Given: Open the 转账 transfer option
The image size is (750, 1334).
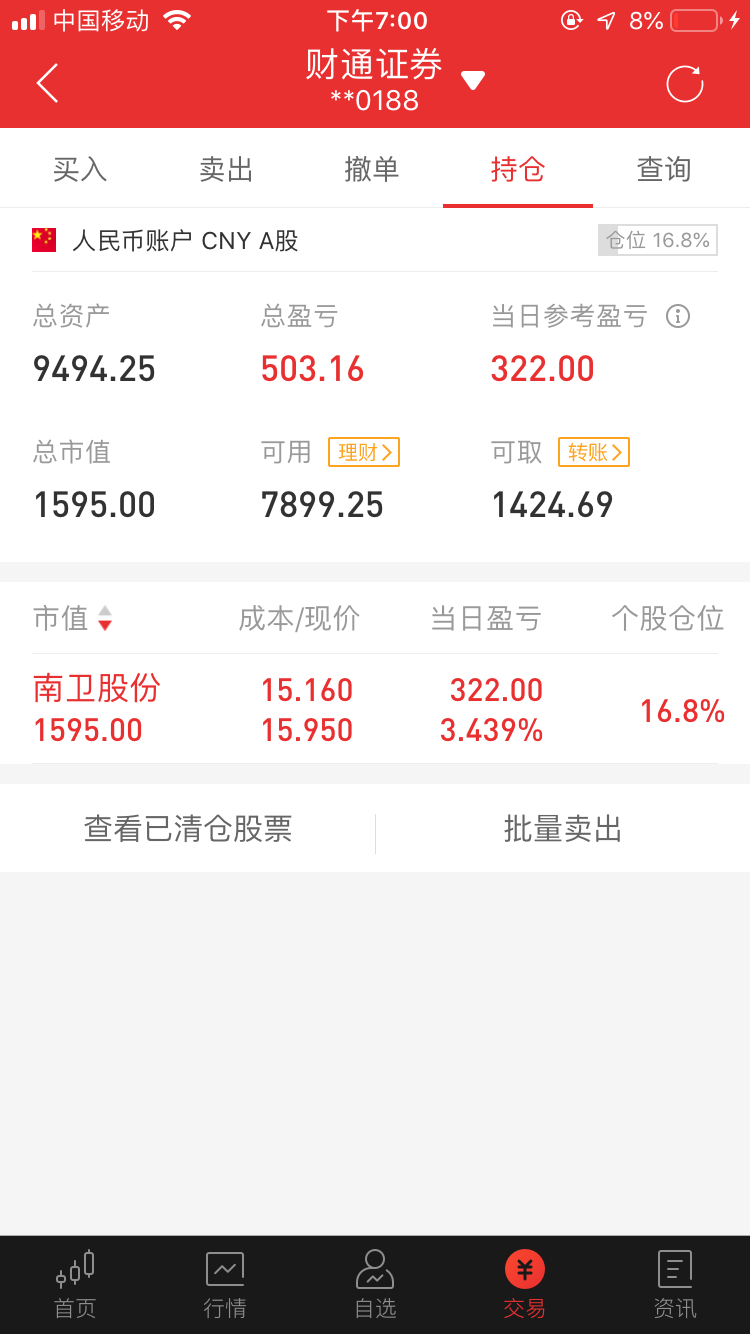Looking at the screenshot, I should [593, 452].
